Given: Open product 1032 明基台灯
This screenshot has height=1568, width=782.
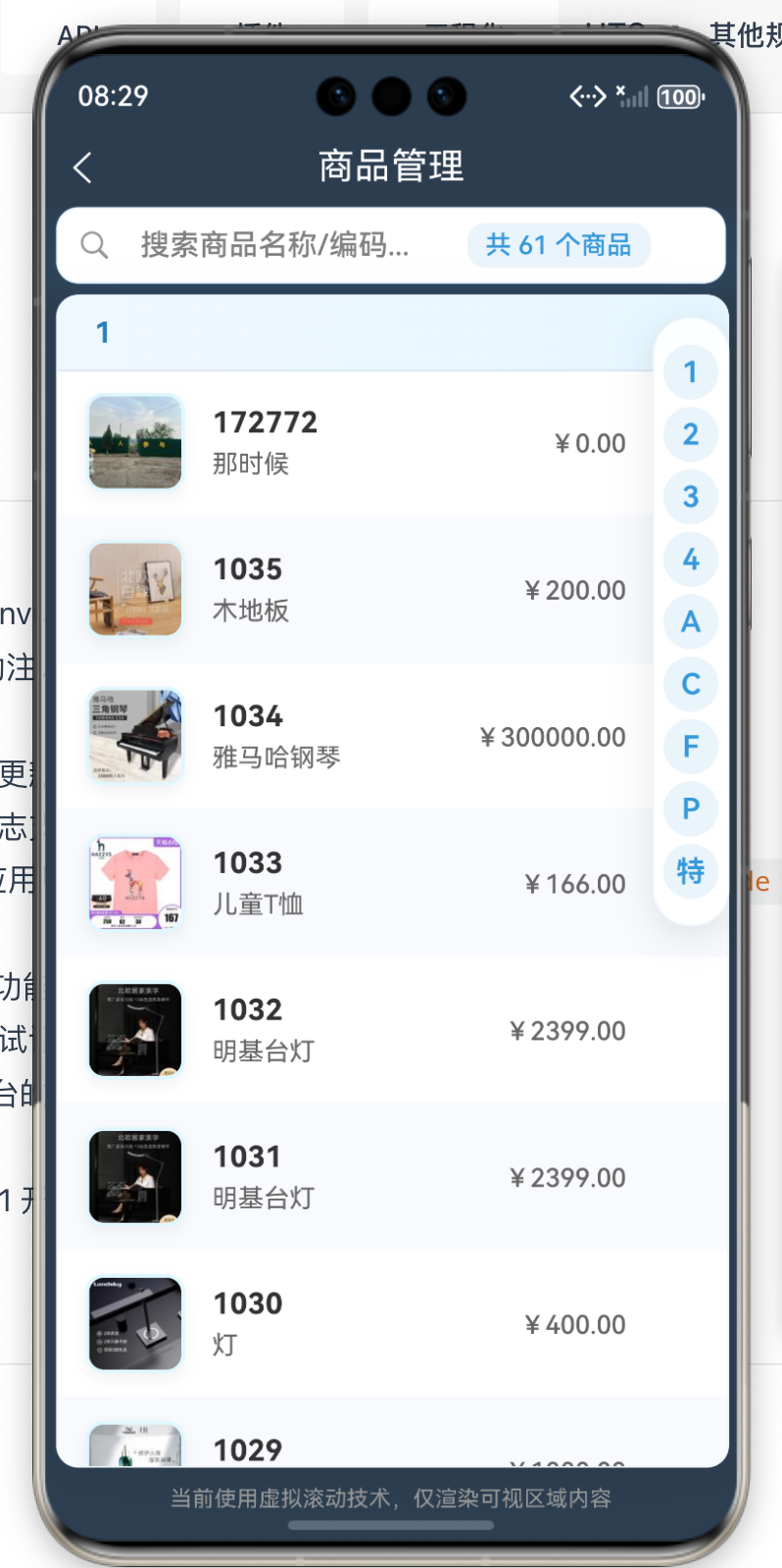Looking at the screenshot, I should click(353, 1031).
